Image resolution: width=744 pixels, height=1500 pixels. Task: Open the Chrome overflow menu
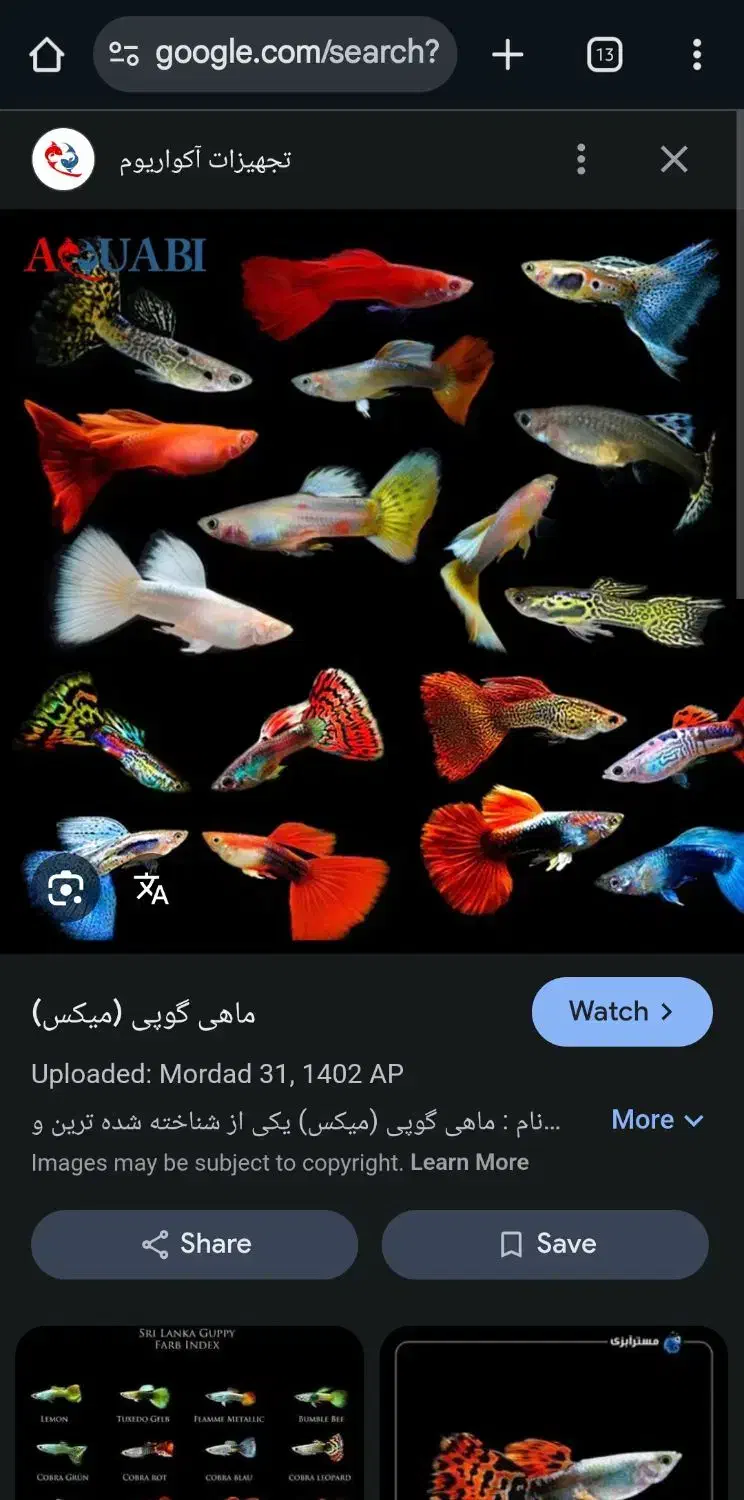pyautogui.click(x=697, y=55)
